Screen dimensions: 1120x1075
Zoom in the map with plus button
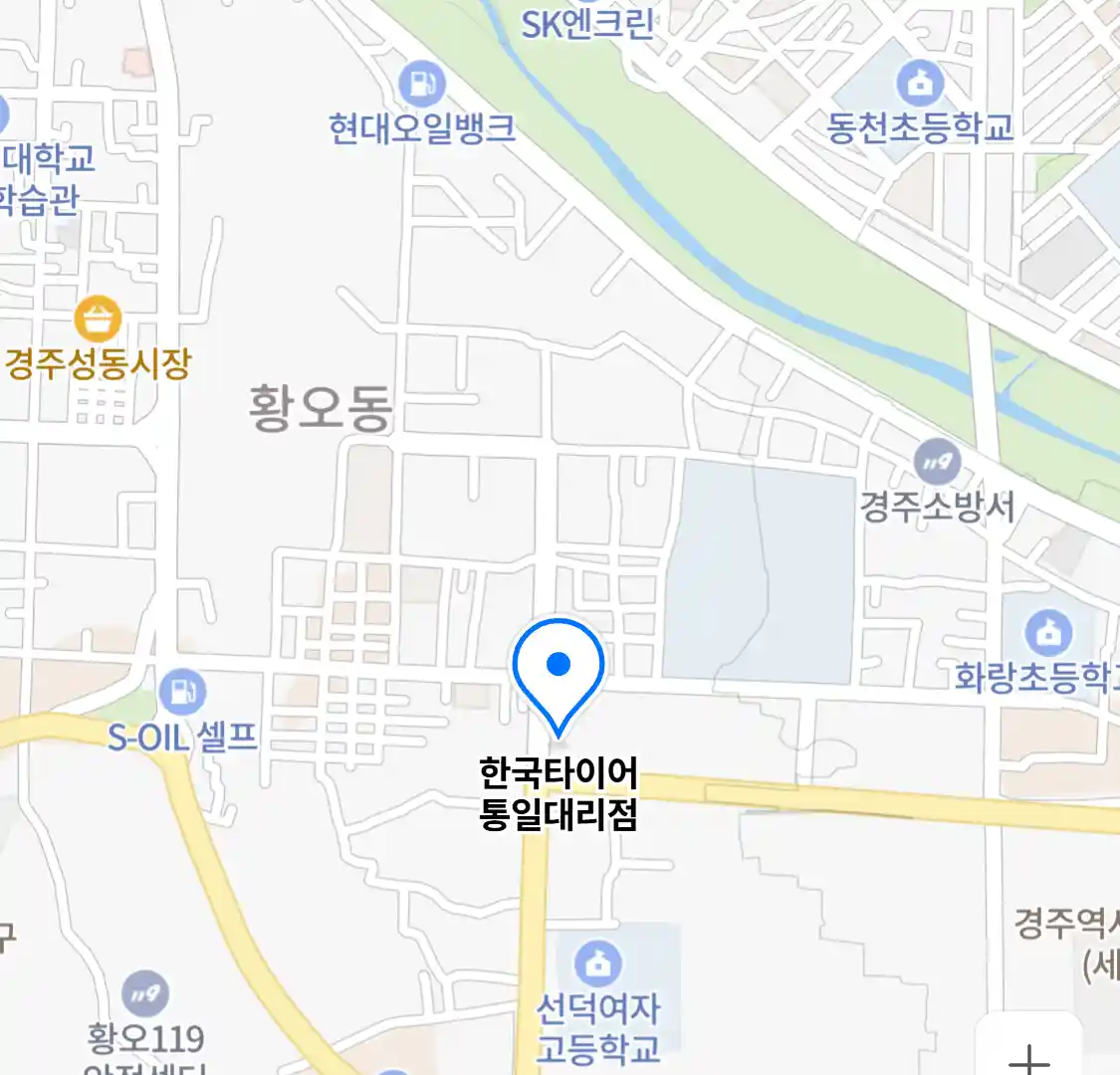1029,1055
